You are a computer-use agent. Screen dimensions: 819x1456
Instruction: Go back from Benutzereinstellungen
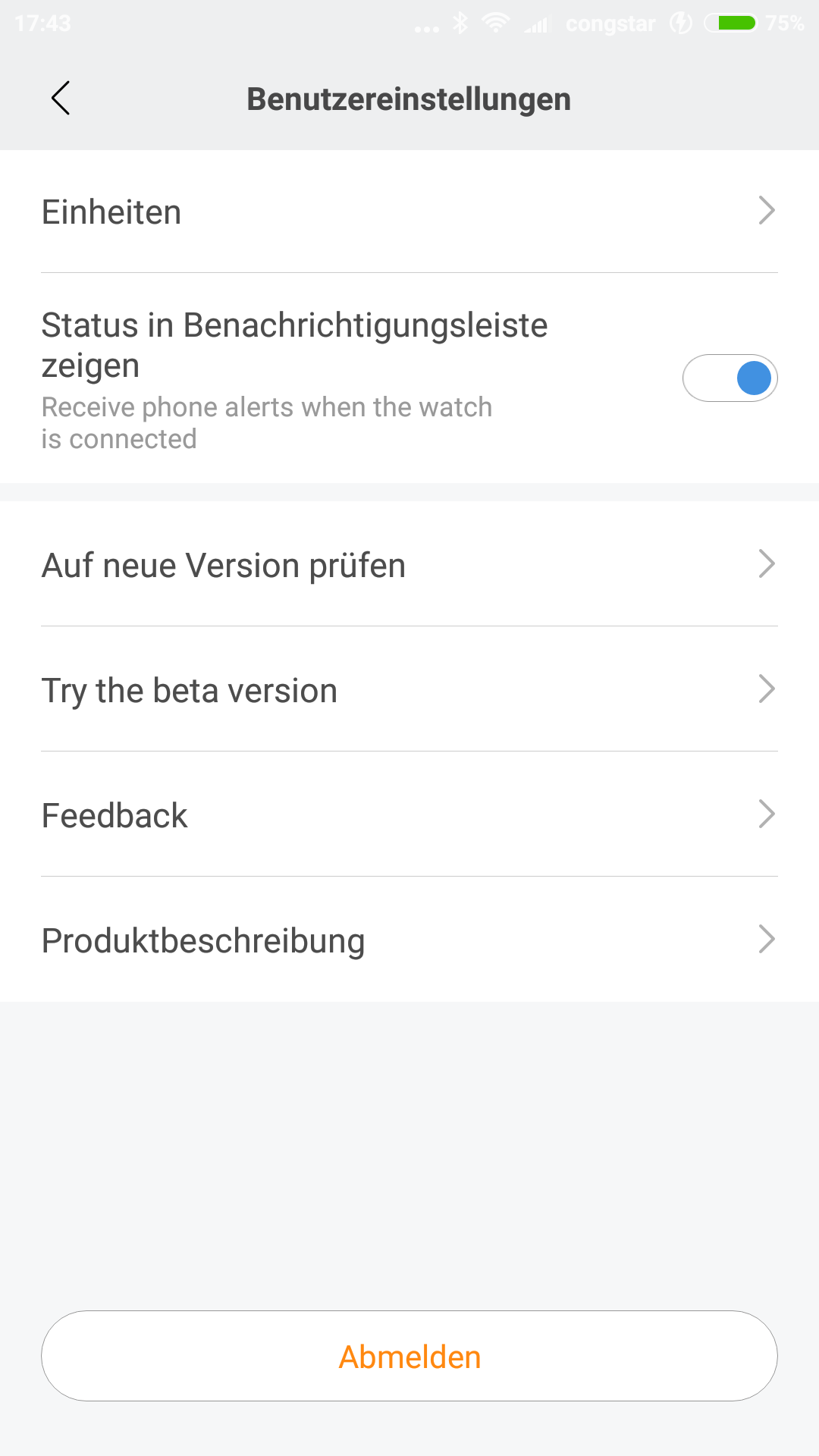point(61,99)
